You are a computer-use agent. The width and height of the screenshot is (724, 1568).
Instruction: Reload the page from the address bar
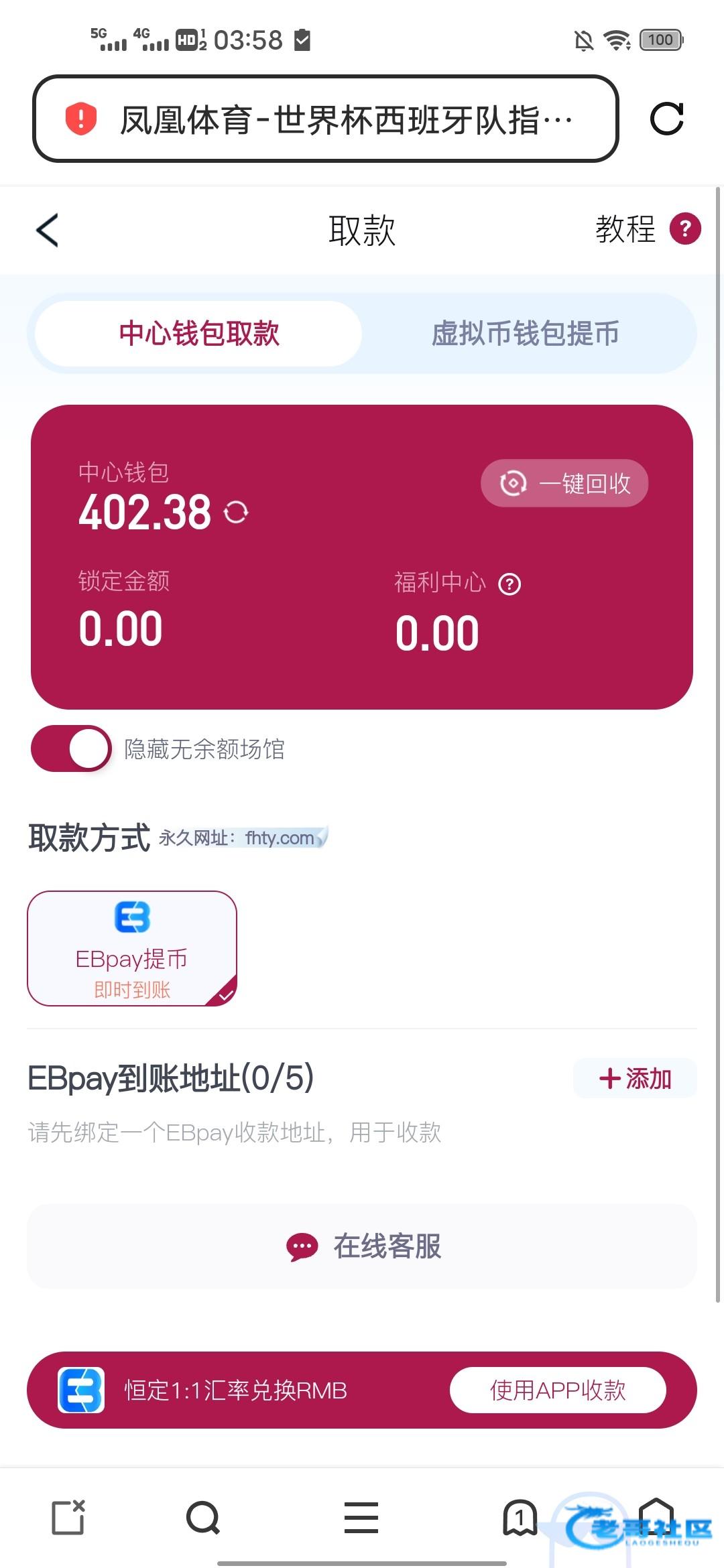667,119
